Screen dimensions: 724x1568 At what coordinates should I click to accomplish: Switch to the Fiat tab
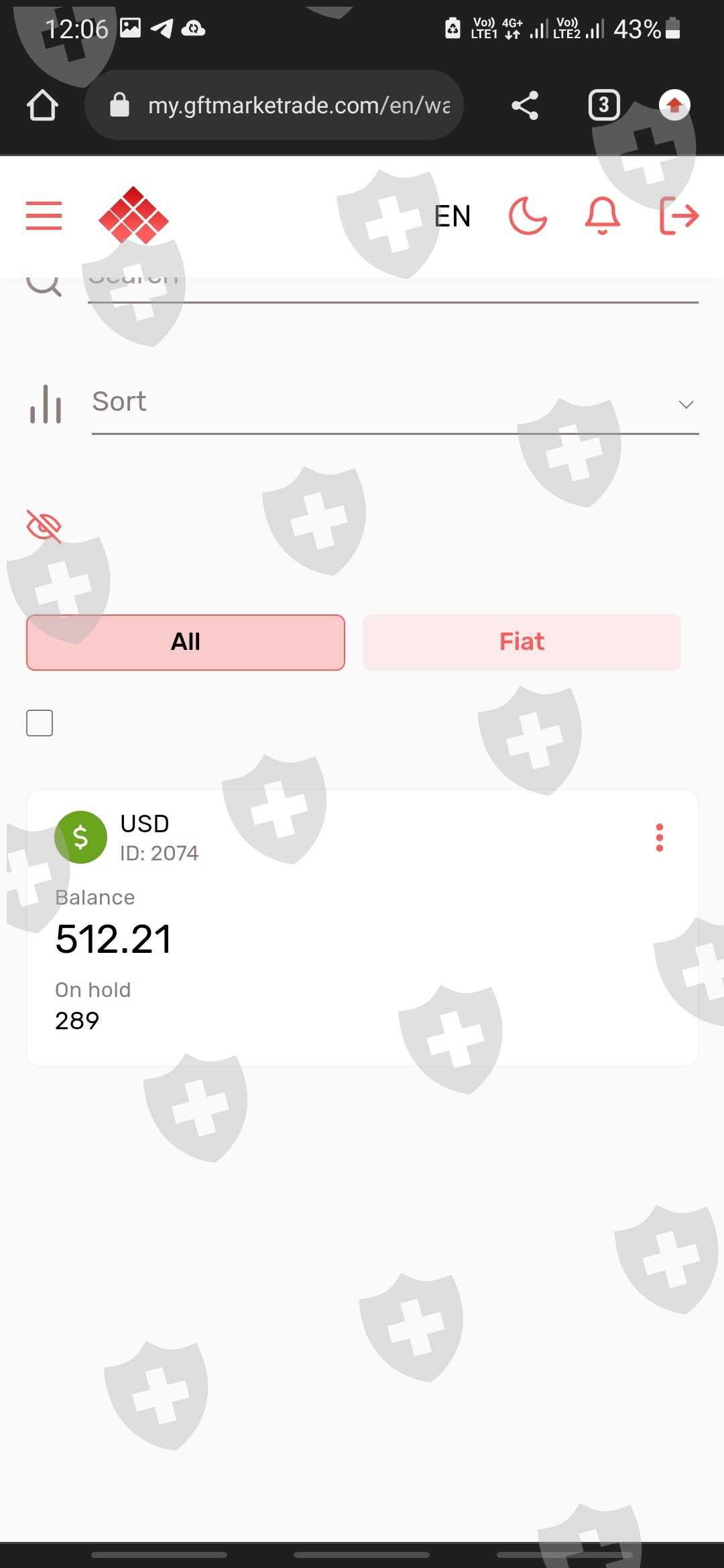click(522, 642)
